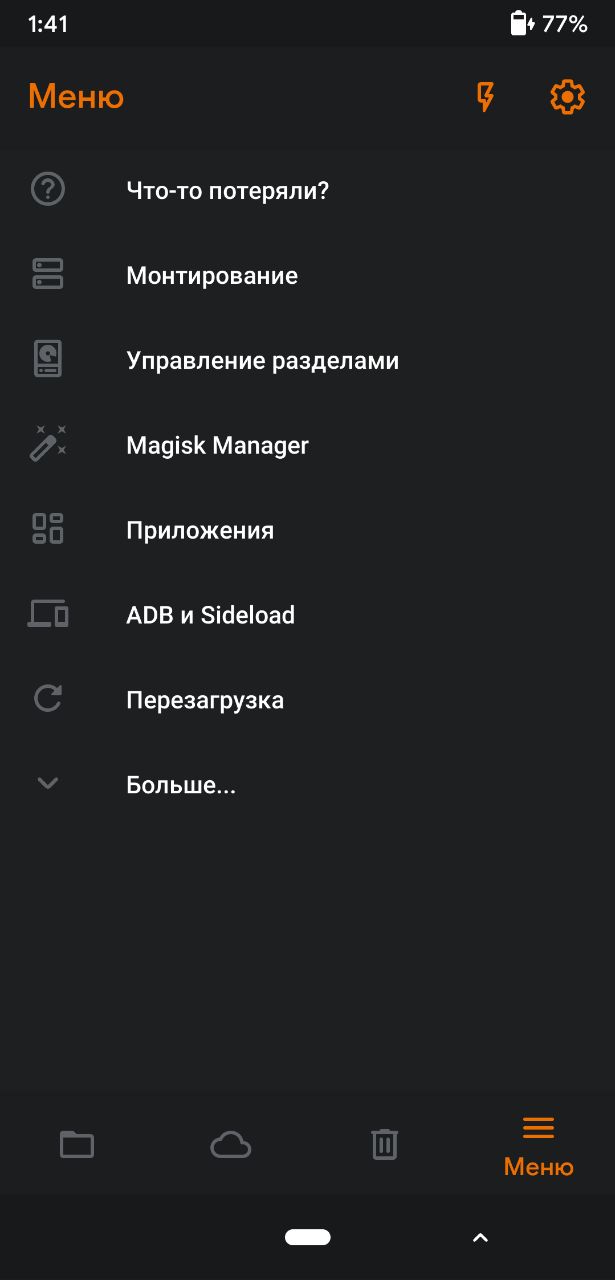Tap the lightning bolt icon
The width and height of the screenshot is (615, 1280).
tap(485, 97)
